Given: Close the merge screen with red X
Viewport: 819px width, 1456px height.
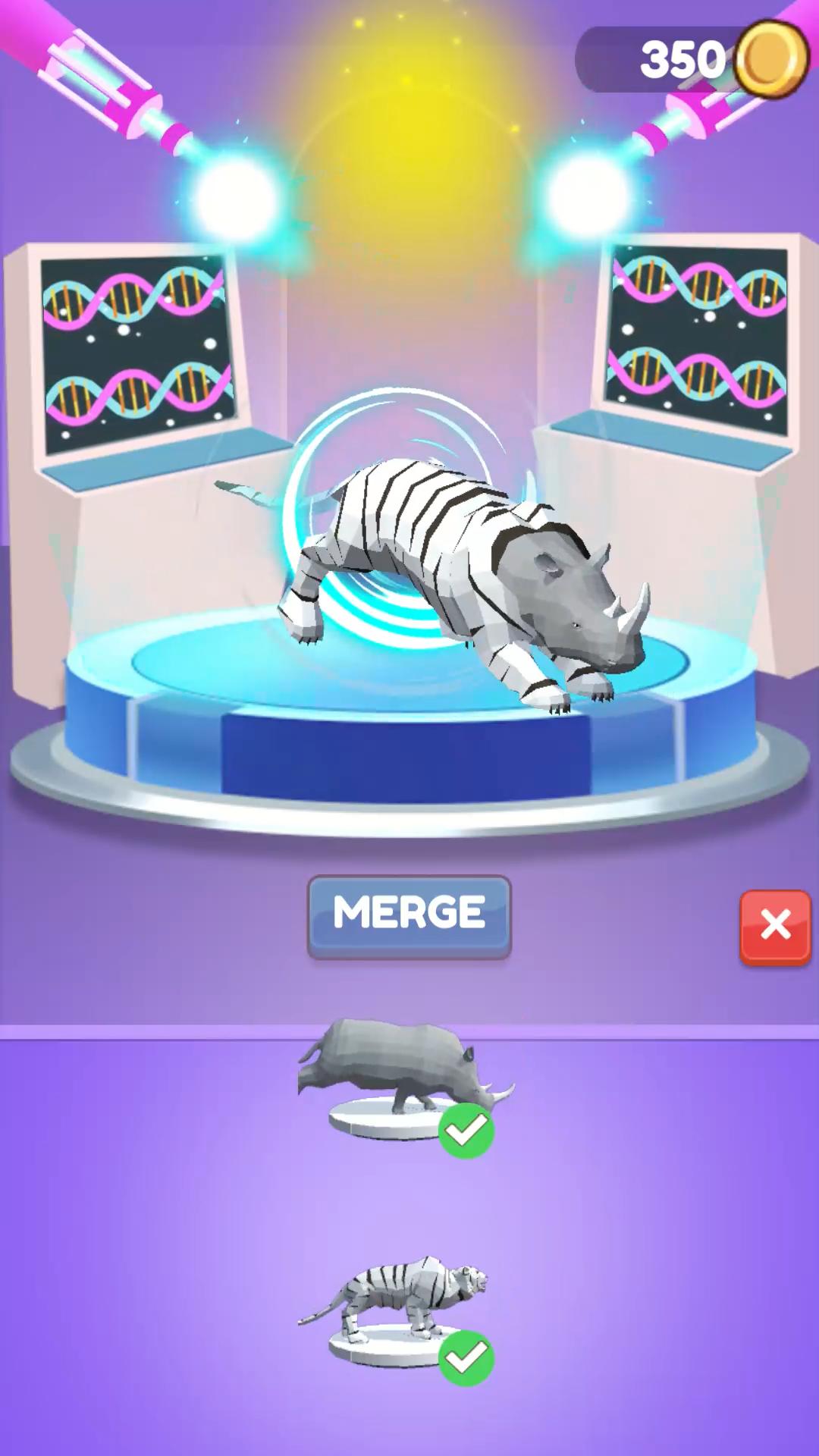Looking at the screenshot, I should 775,927.
